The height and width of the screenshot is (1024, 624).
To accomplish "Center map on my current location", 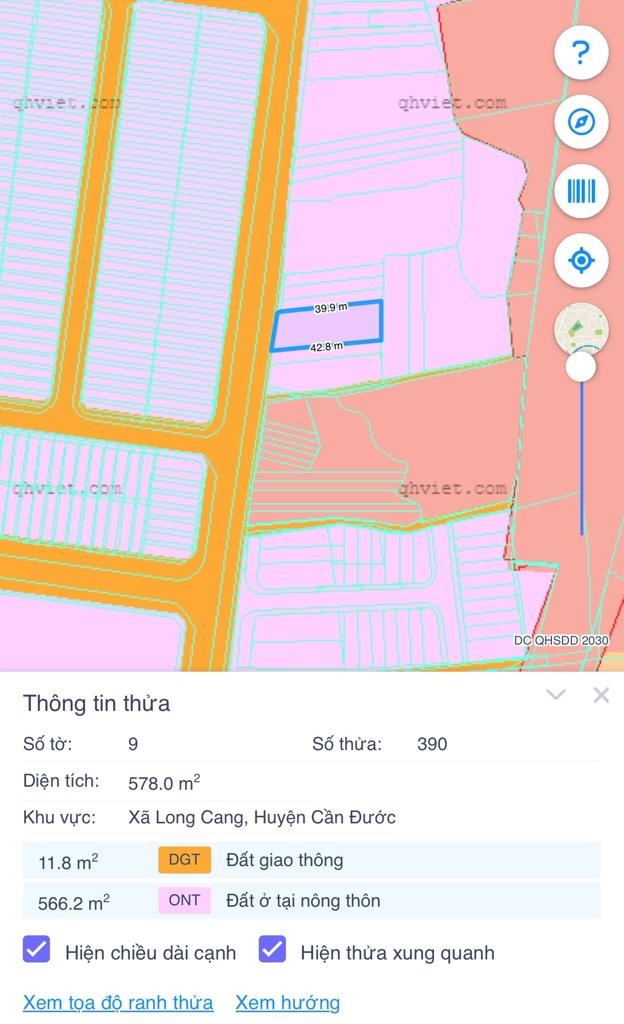I will pos(581,261).
